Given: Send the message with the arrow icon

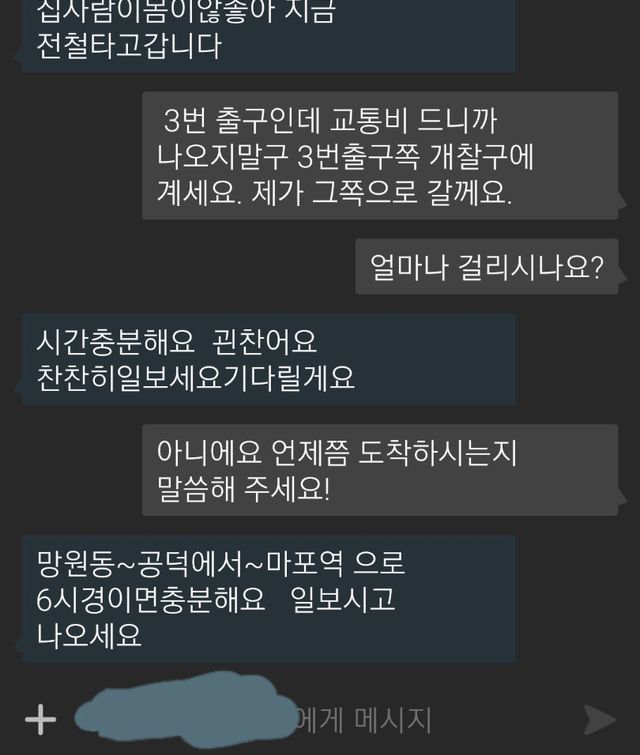Looking at the screenshot, I should (x=599, y=718).
